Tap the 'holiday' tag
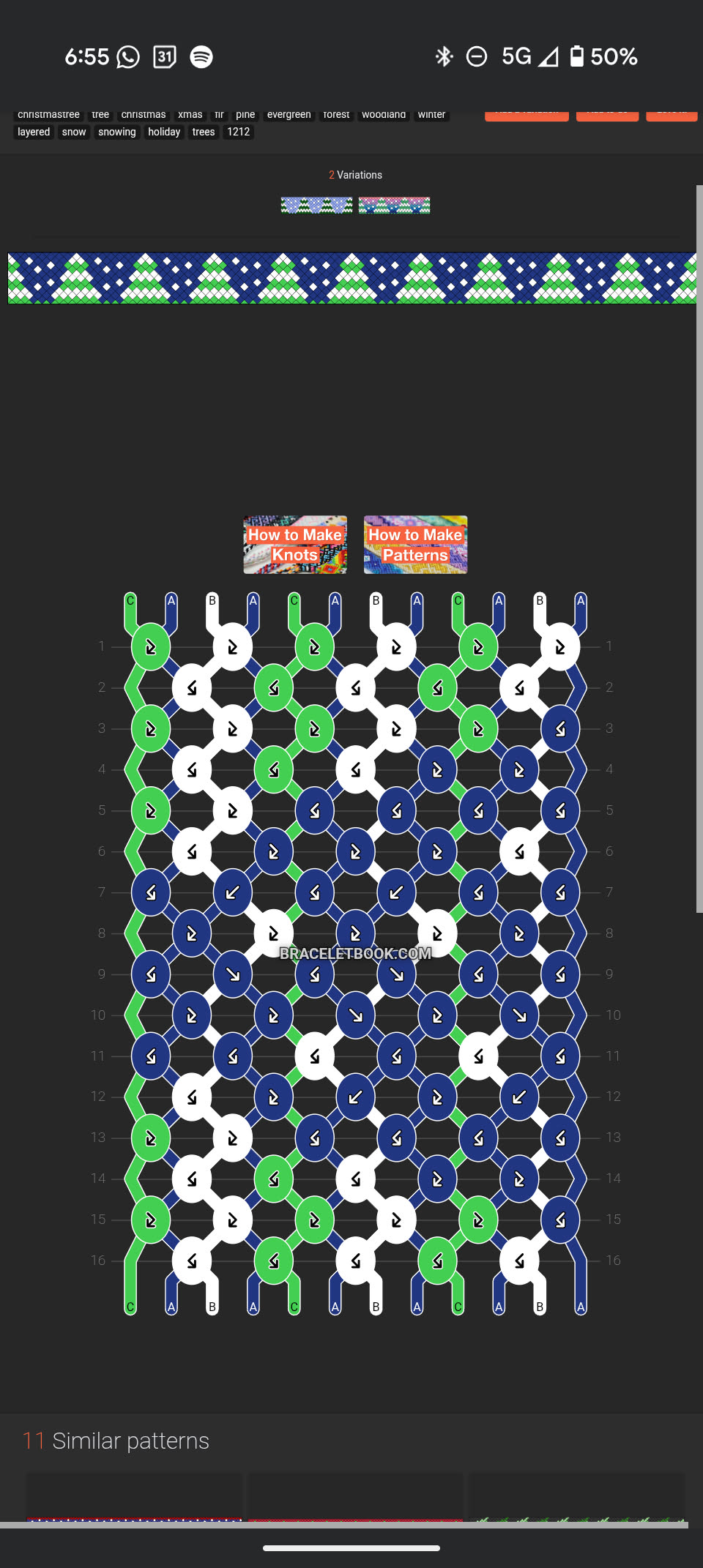The width and height of the screenshot is (703, 1568). 164,132
